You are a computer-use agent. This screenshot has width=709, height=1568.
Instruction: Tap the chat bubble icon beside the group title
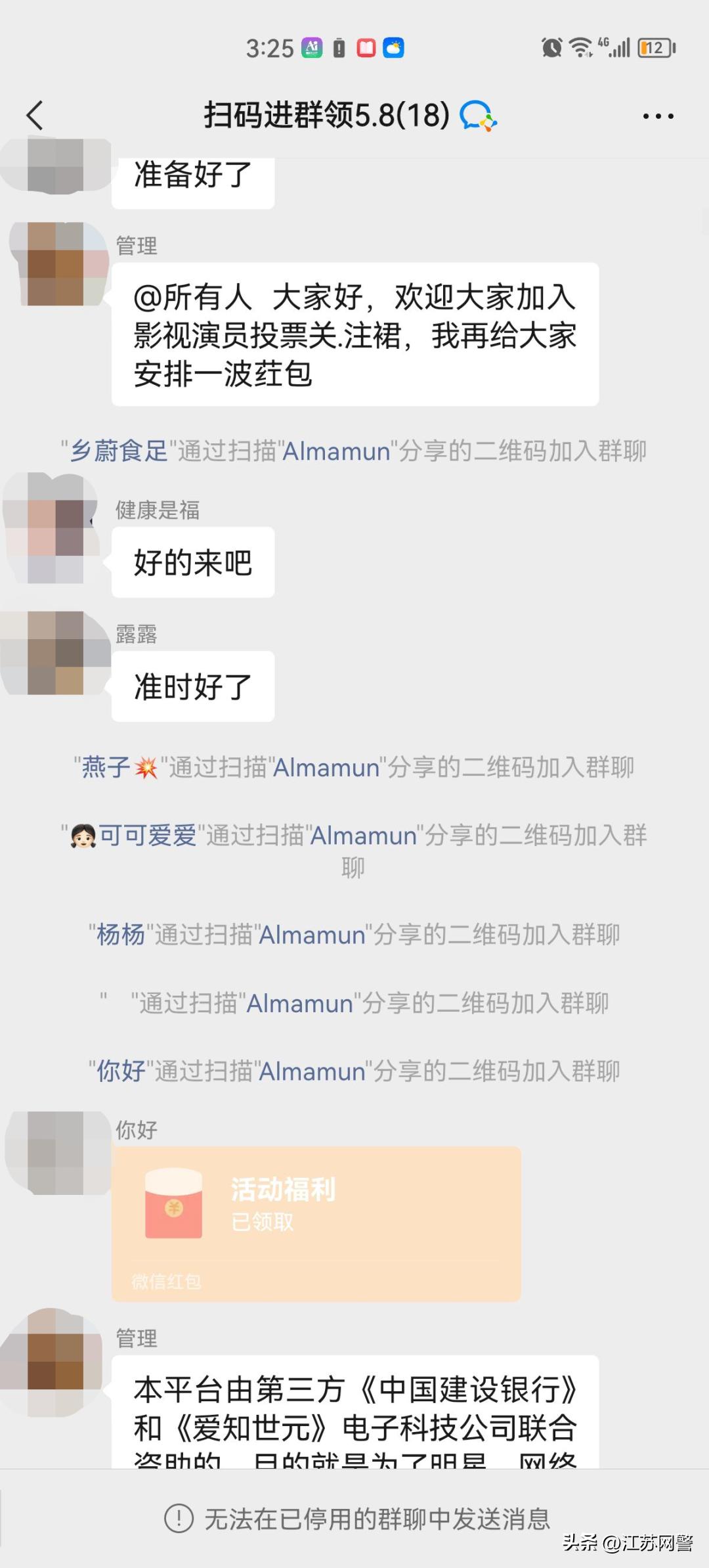[479, 116]
